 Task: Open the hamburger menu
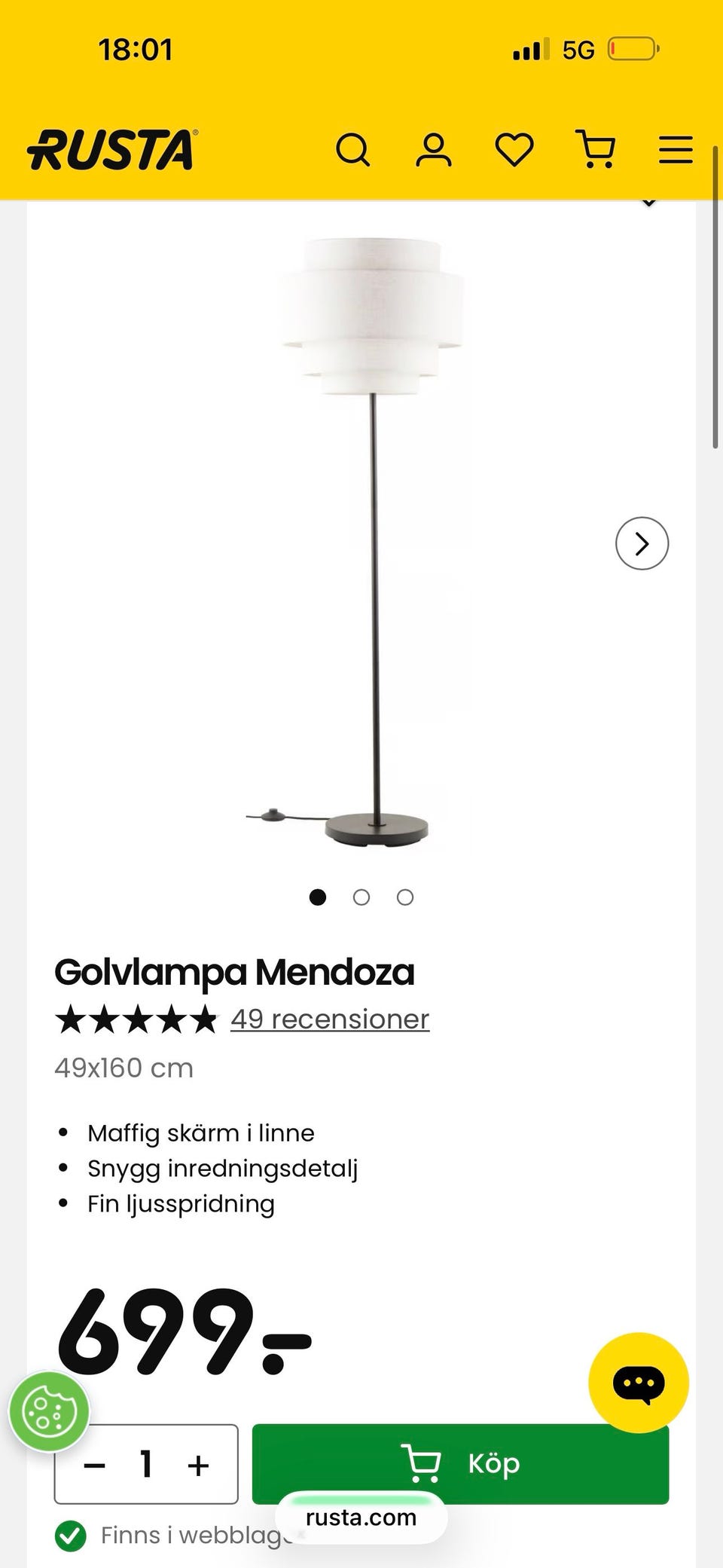(676, 149)
